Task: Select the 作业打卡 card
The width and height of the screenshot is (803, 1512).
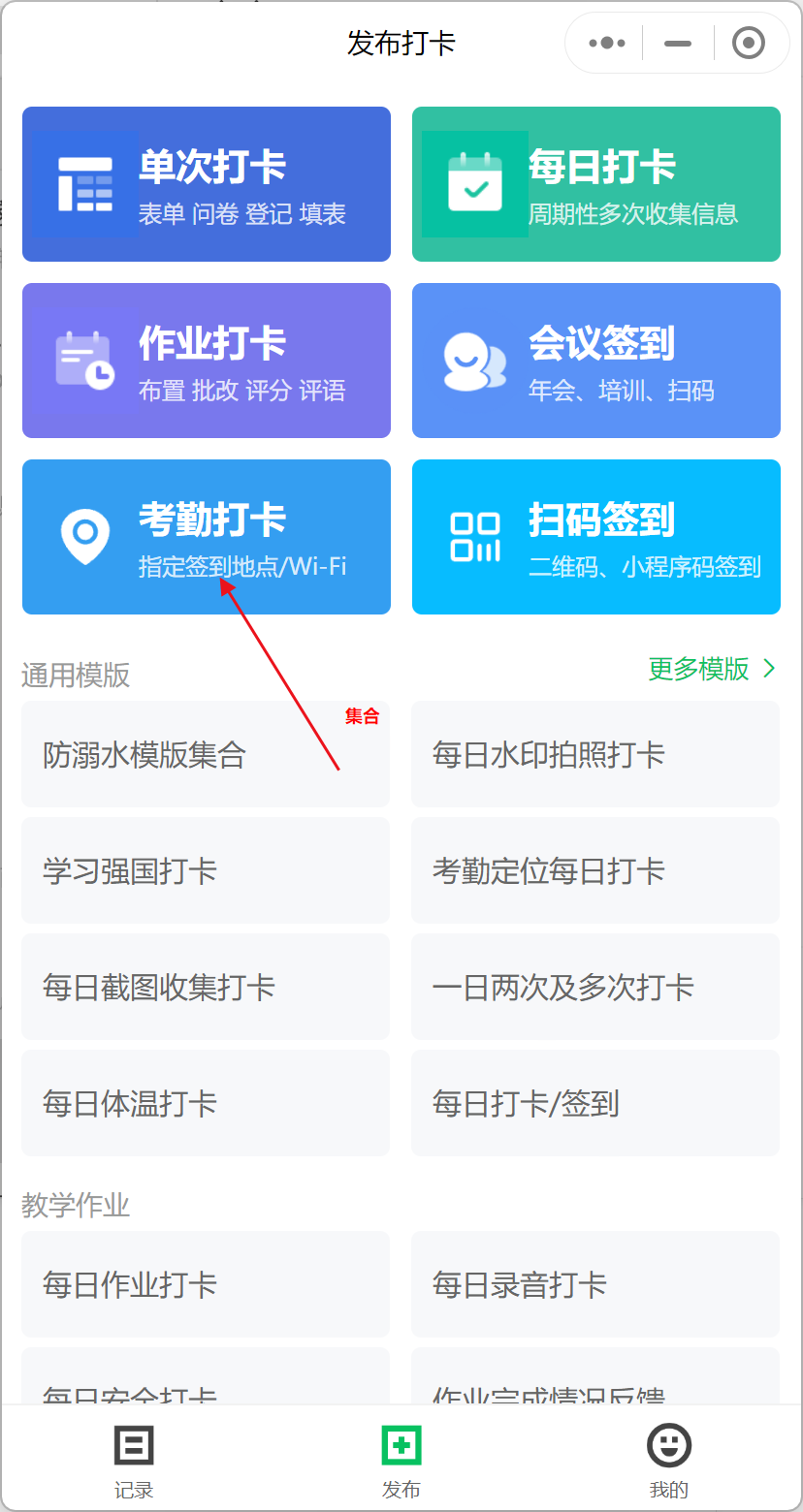Action: coord(207,361)
